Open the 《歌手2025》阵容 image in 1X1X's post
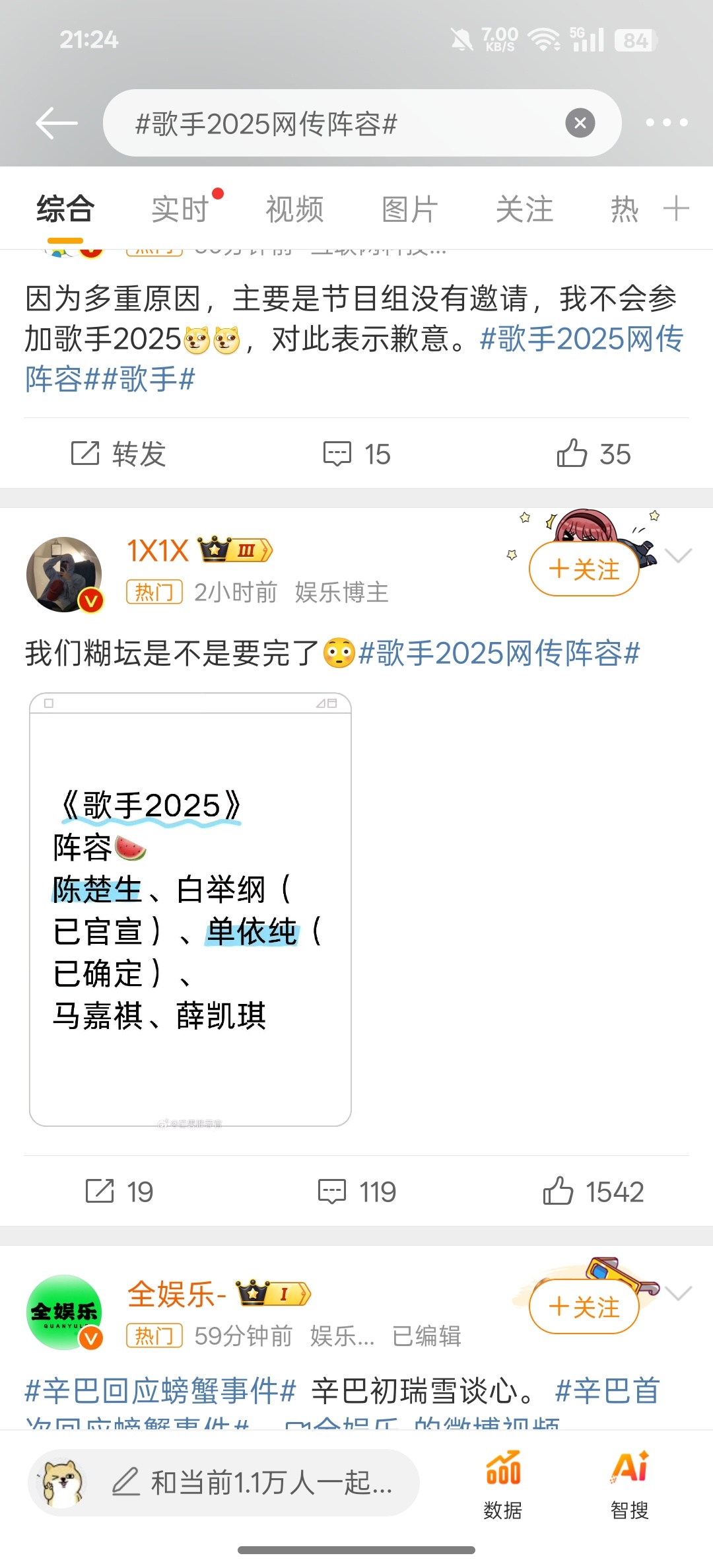This screenshot has width=713, height=1568. point(190,909)
